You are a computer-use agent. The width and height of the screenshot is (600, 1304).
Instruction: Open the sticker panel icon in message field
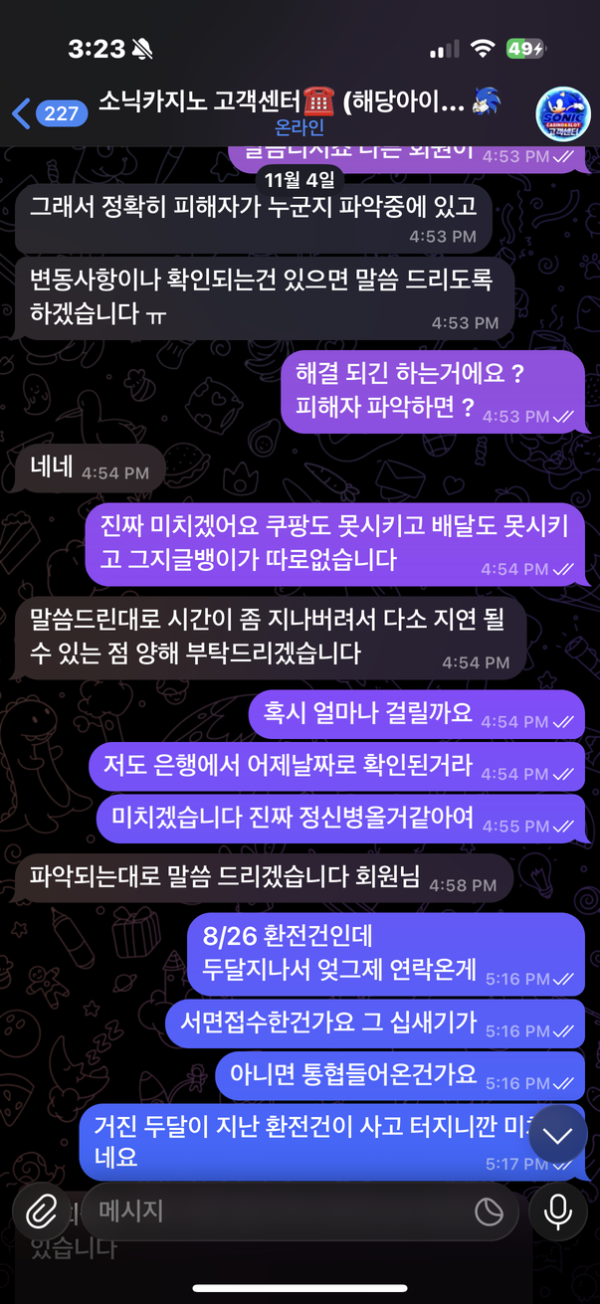pyautogui.click(x=488, y=1212)
